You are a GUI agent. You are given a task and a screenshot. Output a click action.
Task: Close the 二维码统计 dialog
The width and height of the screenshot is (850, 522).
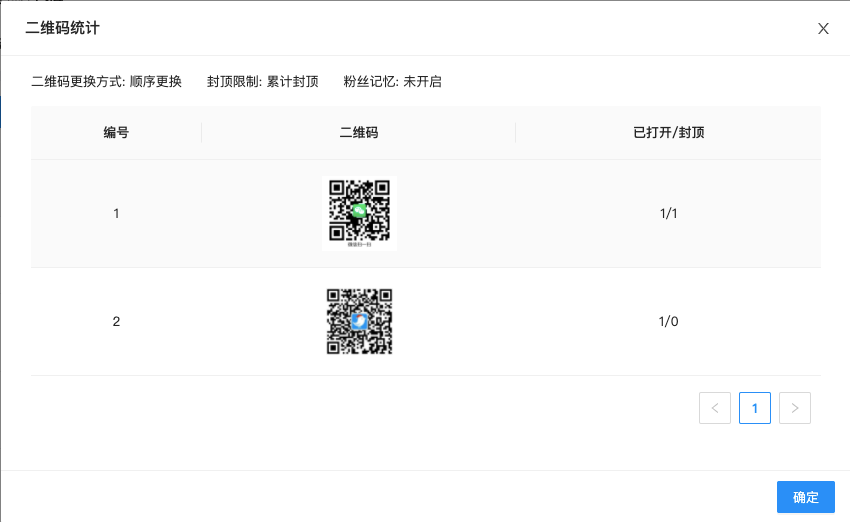(823, 28)
